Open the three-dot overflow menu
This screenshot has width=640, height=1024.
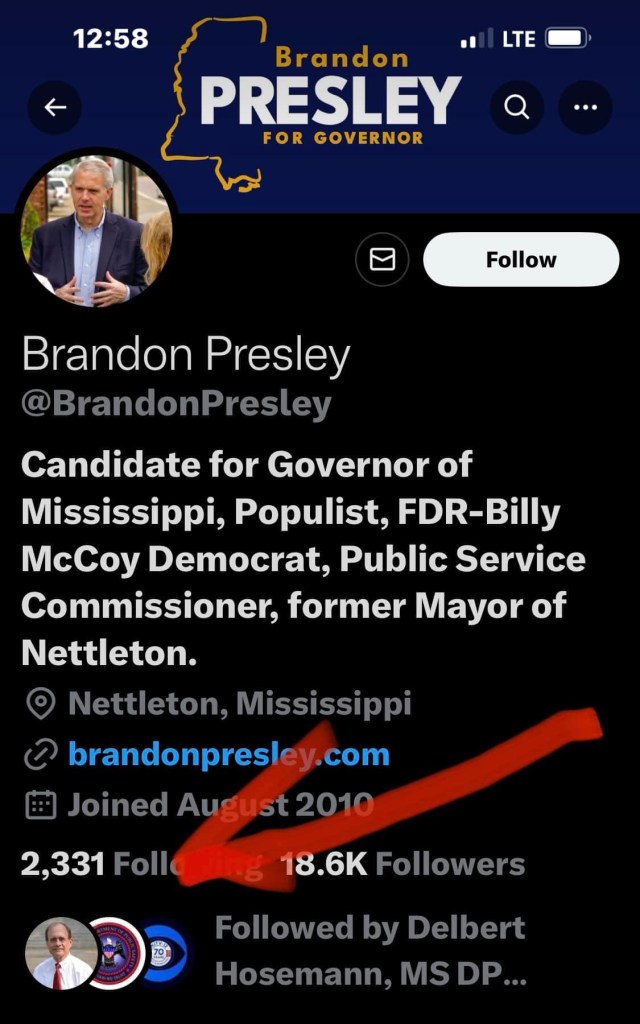(585, 107)
